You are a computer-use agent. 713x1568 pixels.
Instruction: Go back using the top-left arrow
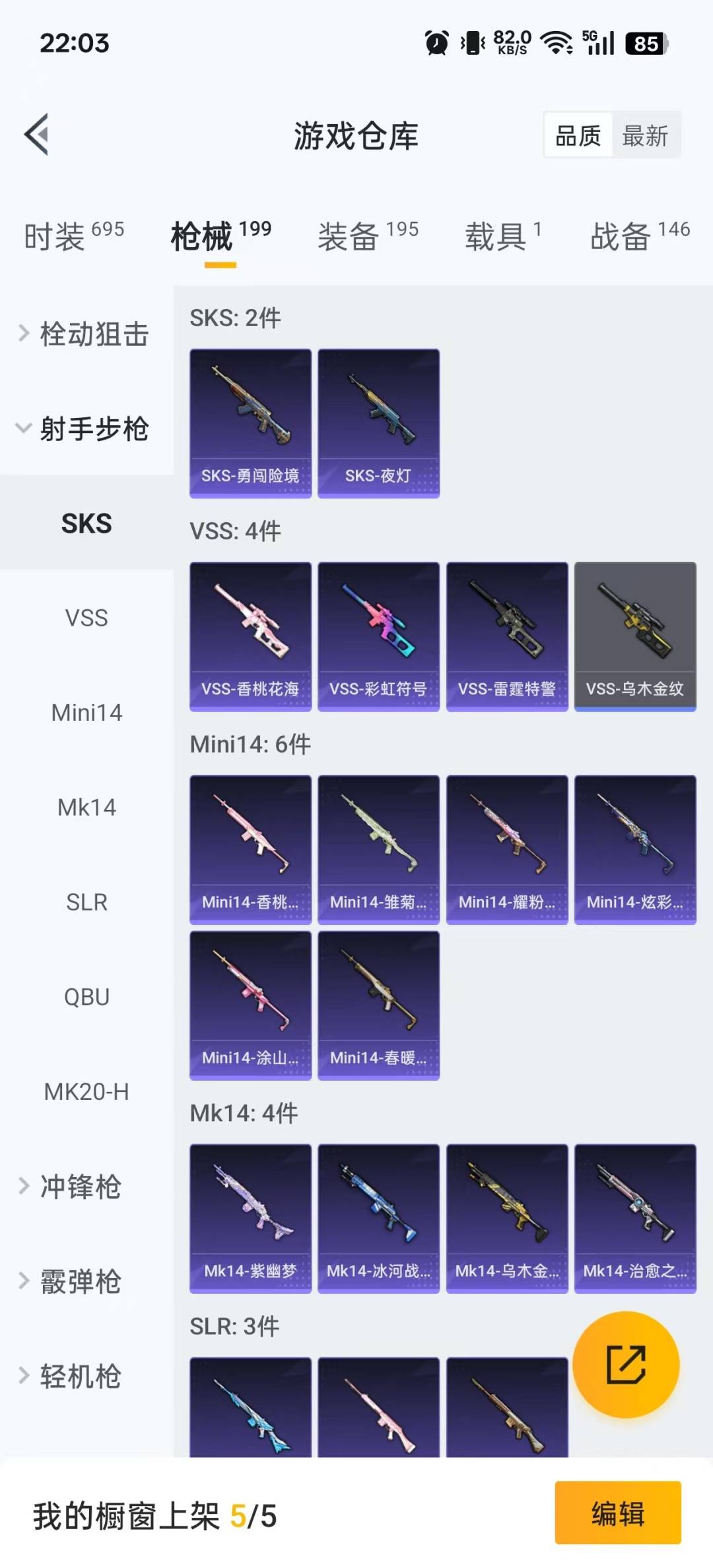click(38, 135)
